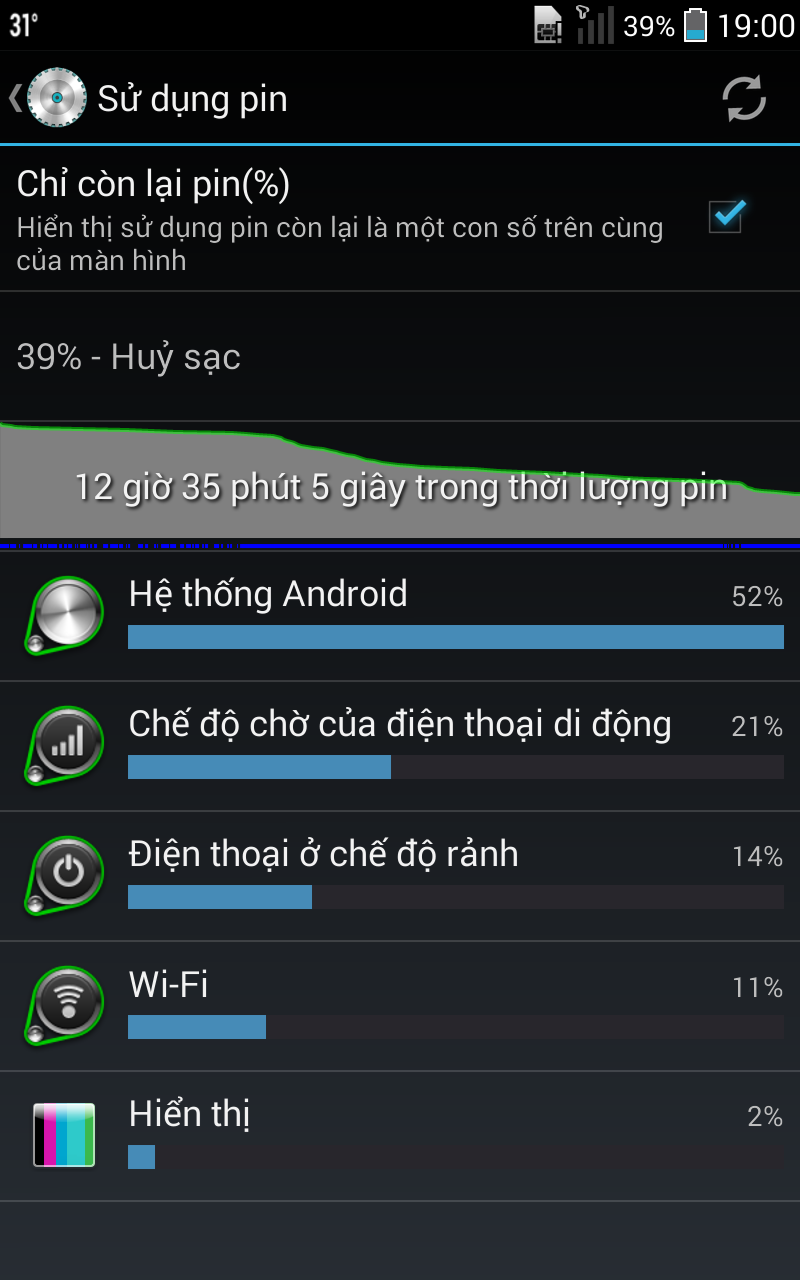
Task: View Điện thoại ở chế độ rảnh details
Action: click(400, 876)
